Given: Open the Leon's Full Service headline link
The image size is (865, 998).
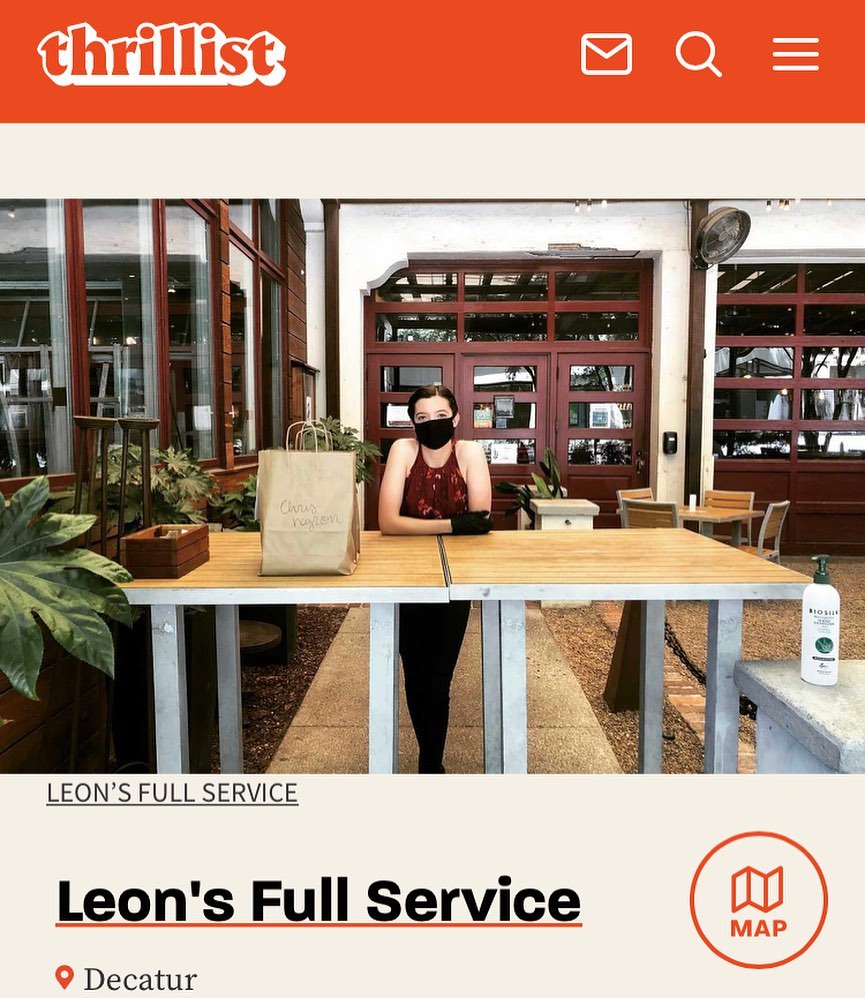Looking at the screenshot, I should tap(318, 901).
